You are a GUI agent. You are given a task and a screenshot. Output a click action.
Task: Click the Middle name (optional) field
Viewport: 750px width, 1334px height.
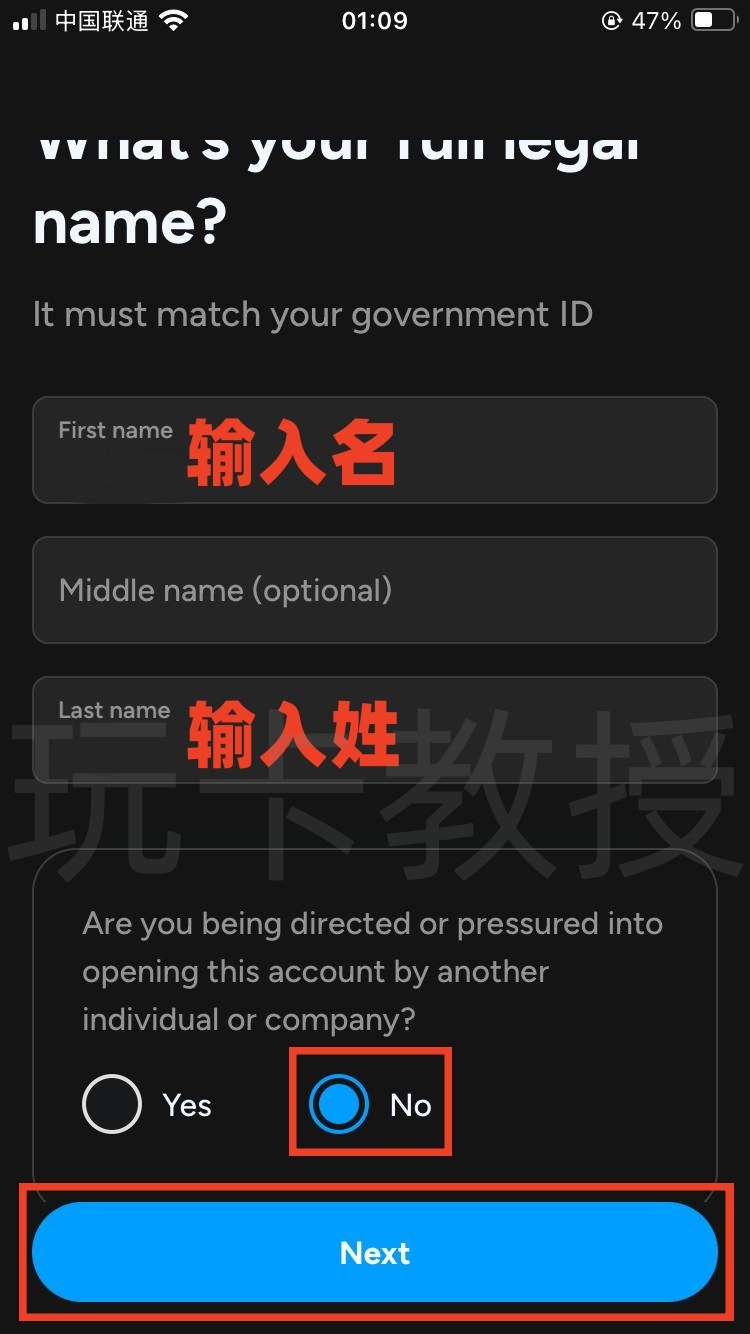click(x=375, y=590)
